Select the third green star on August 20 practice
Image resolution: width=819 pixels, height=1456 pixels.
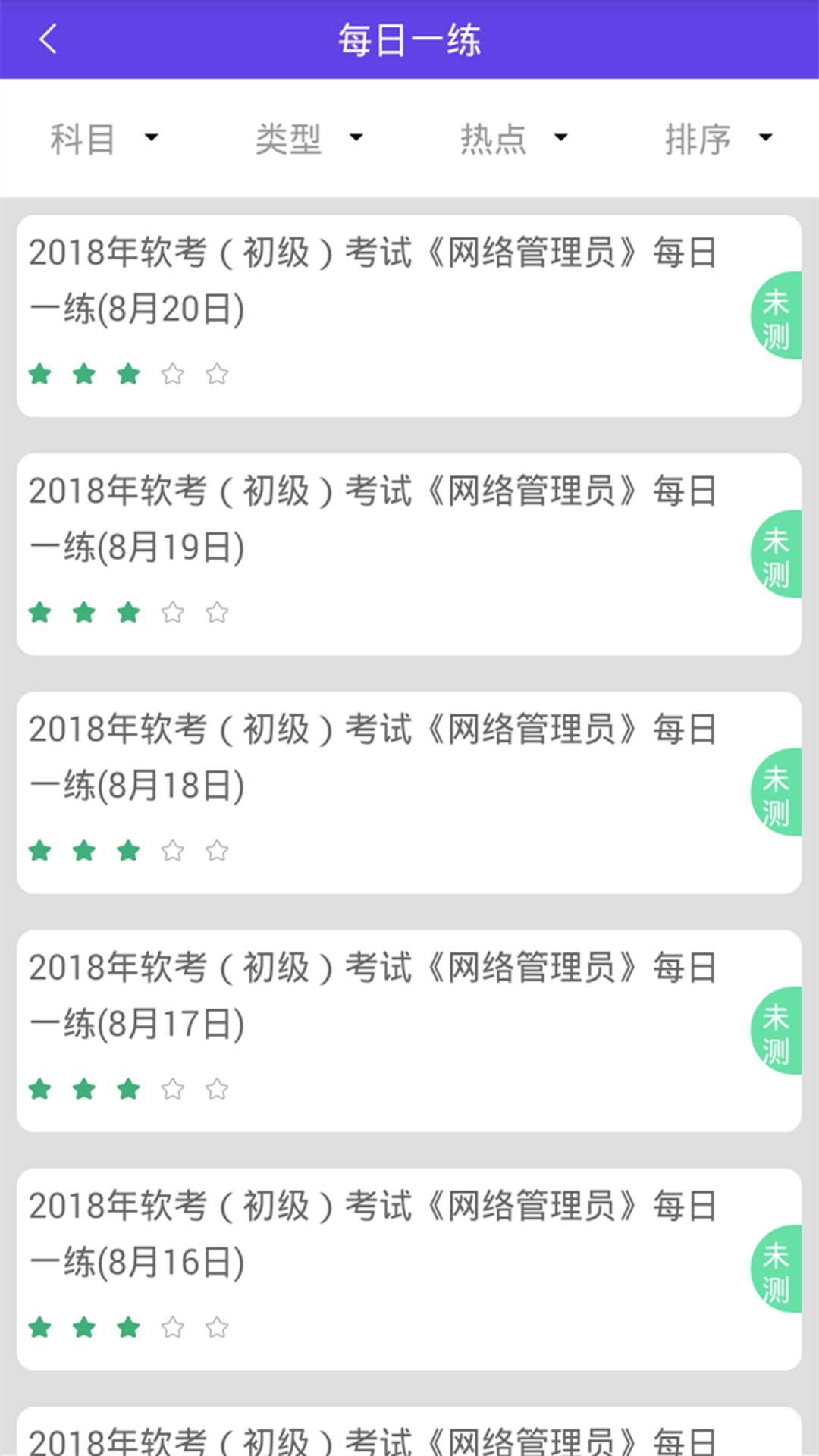click(x=129, y=374)
